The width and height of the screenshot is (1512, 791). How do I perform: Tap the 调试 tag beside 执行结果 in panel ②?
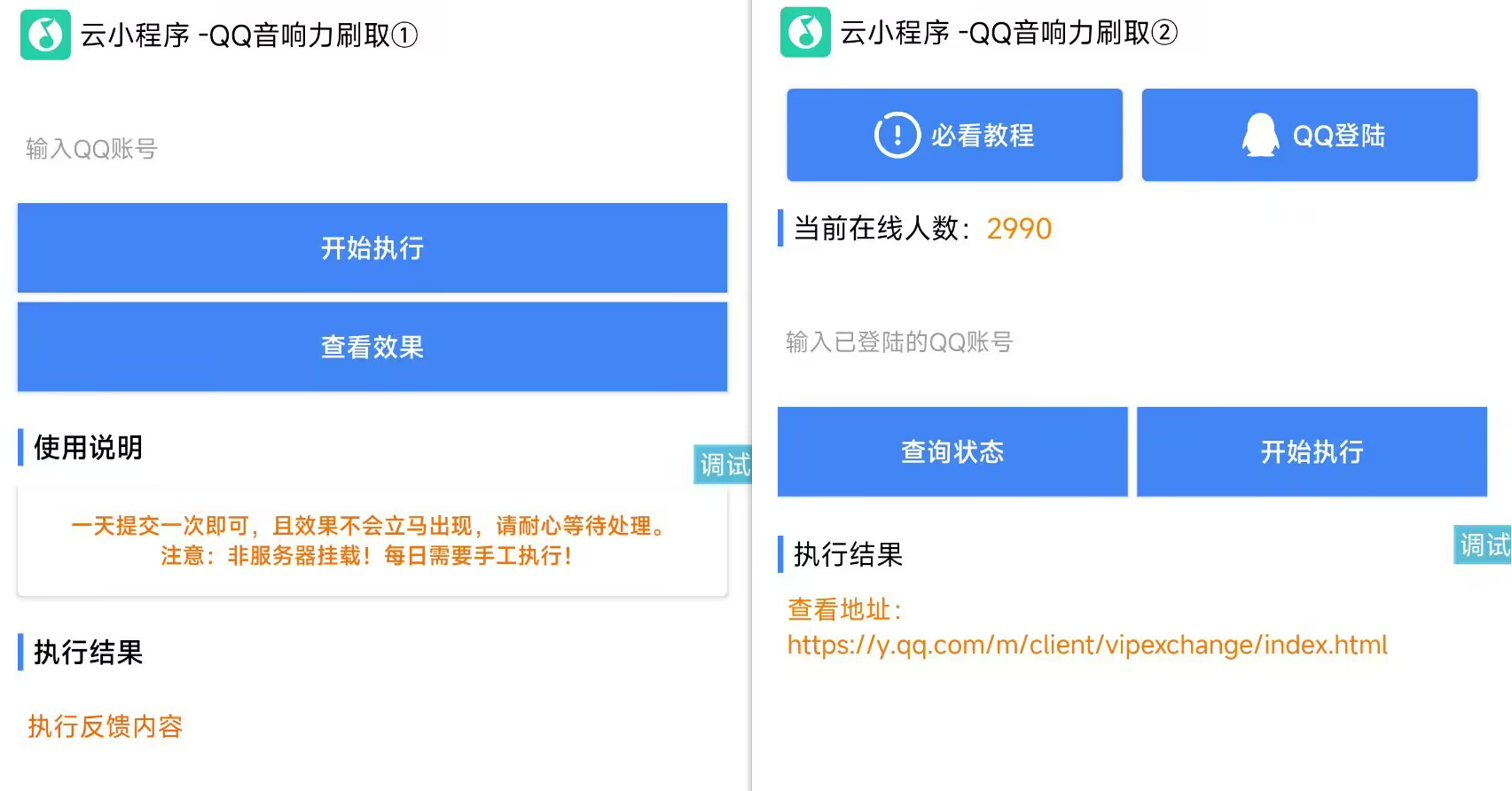(1484, 544)
